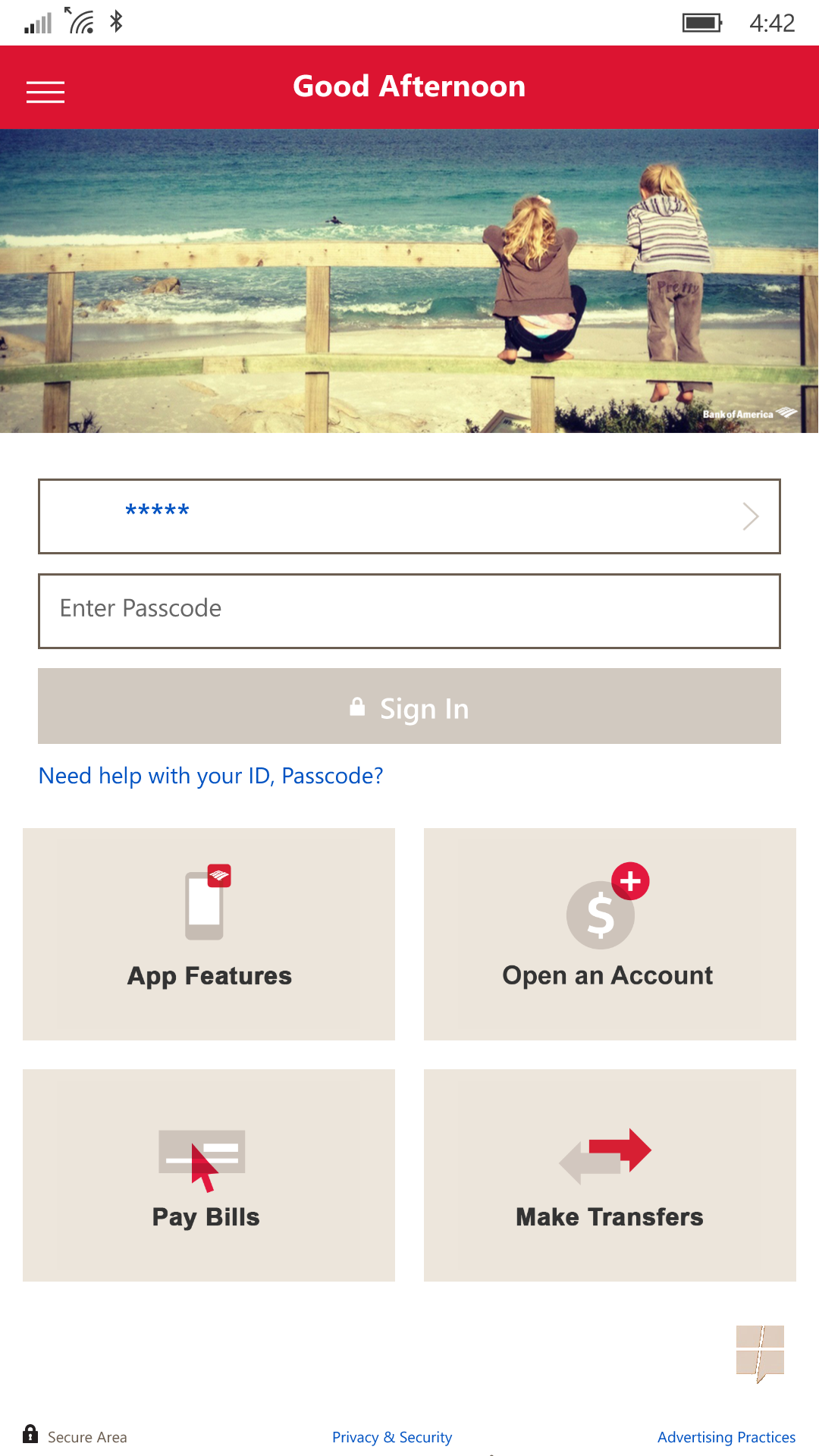Open the Advertising Practices link
The image size is (819, 1456).
pos(726,1437)
